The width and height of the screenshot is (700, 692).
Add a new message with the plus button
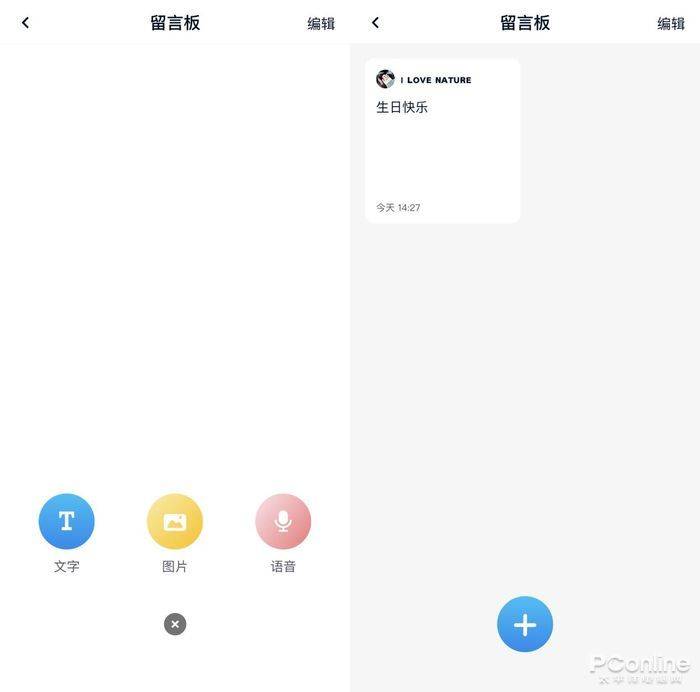(x=525, y=625)
